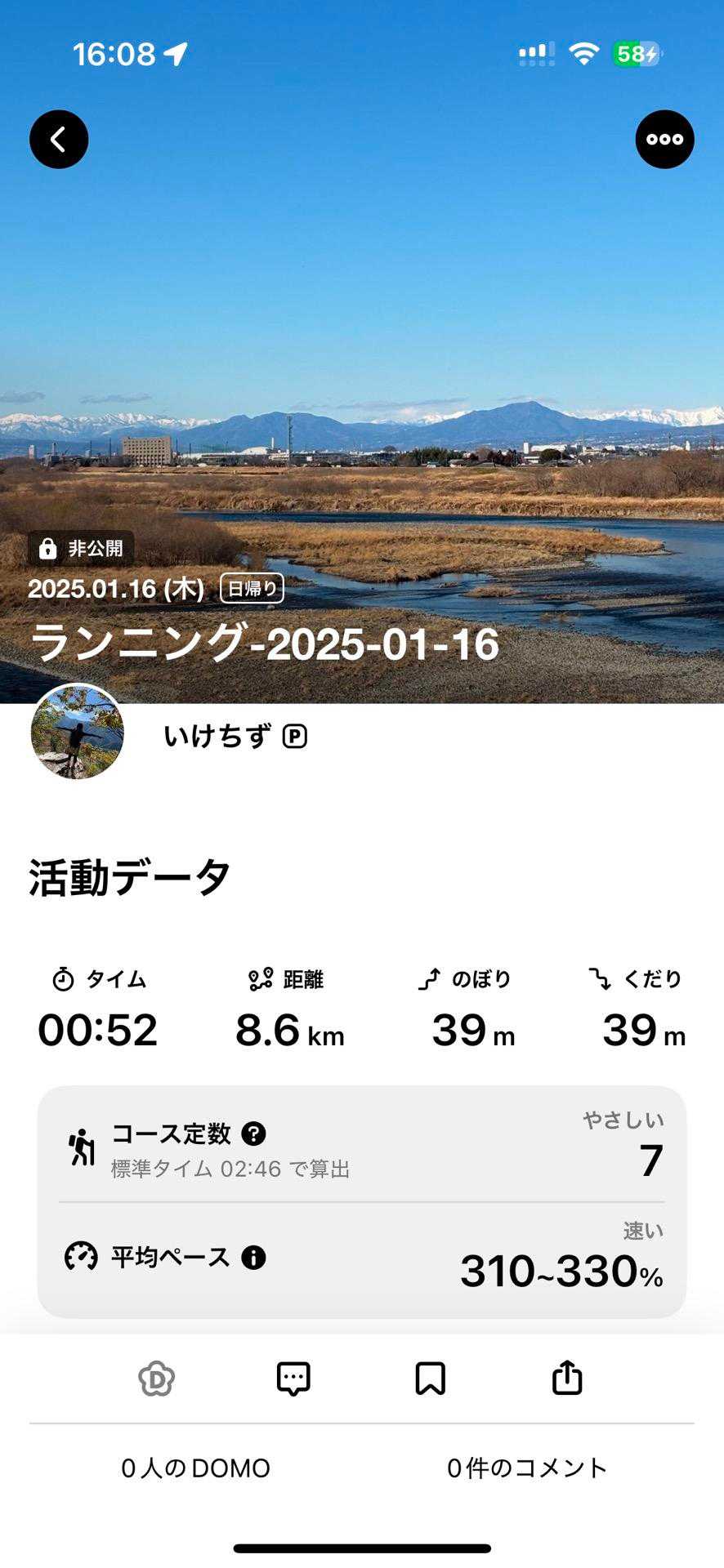This screenshot has height=1568, width=724.
Task: Open the いけちず username
Action: [x=217, y=737]
